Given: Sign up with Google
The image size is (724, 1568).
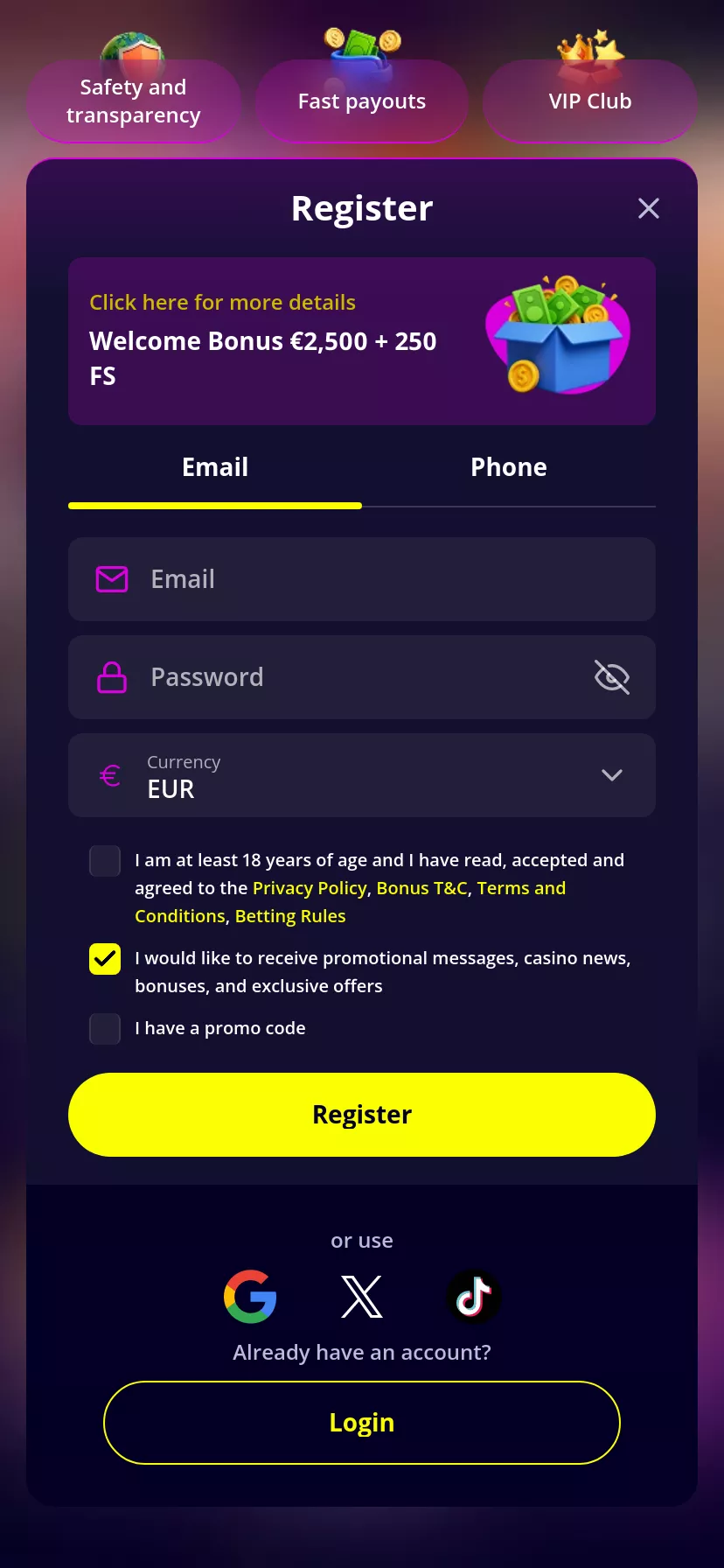Looking at the screenshot, I should coord(250,1297).
